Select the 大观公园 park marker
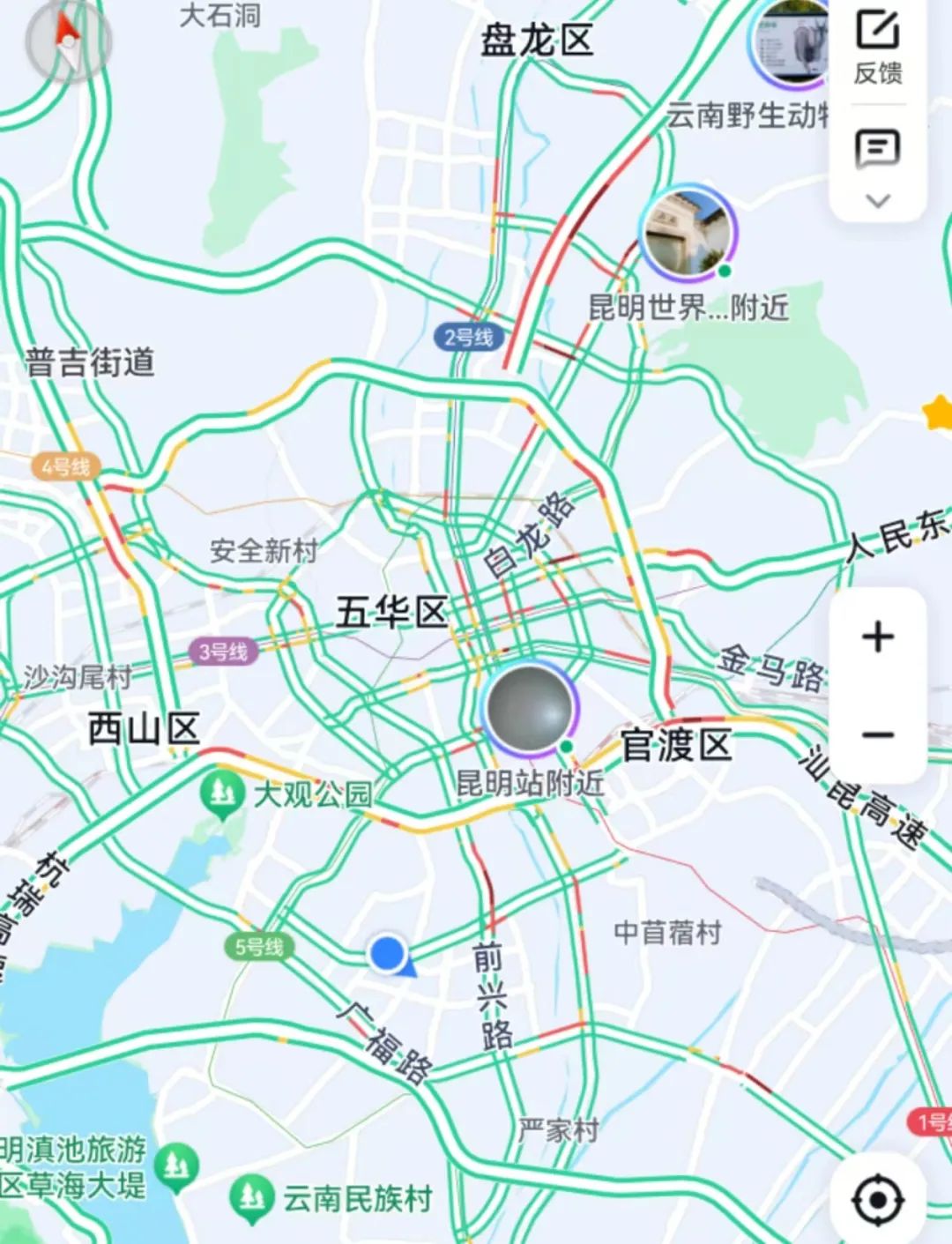Viewport: 952px width, 1244px height. [x=222, y=792]
